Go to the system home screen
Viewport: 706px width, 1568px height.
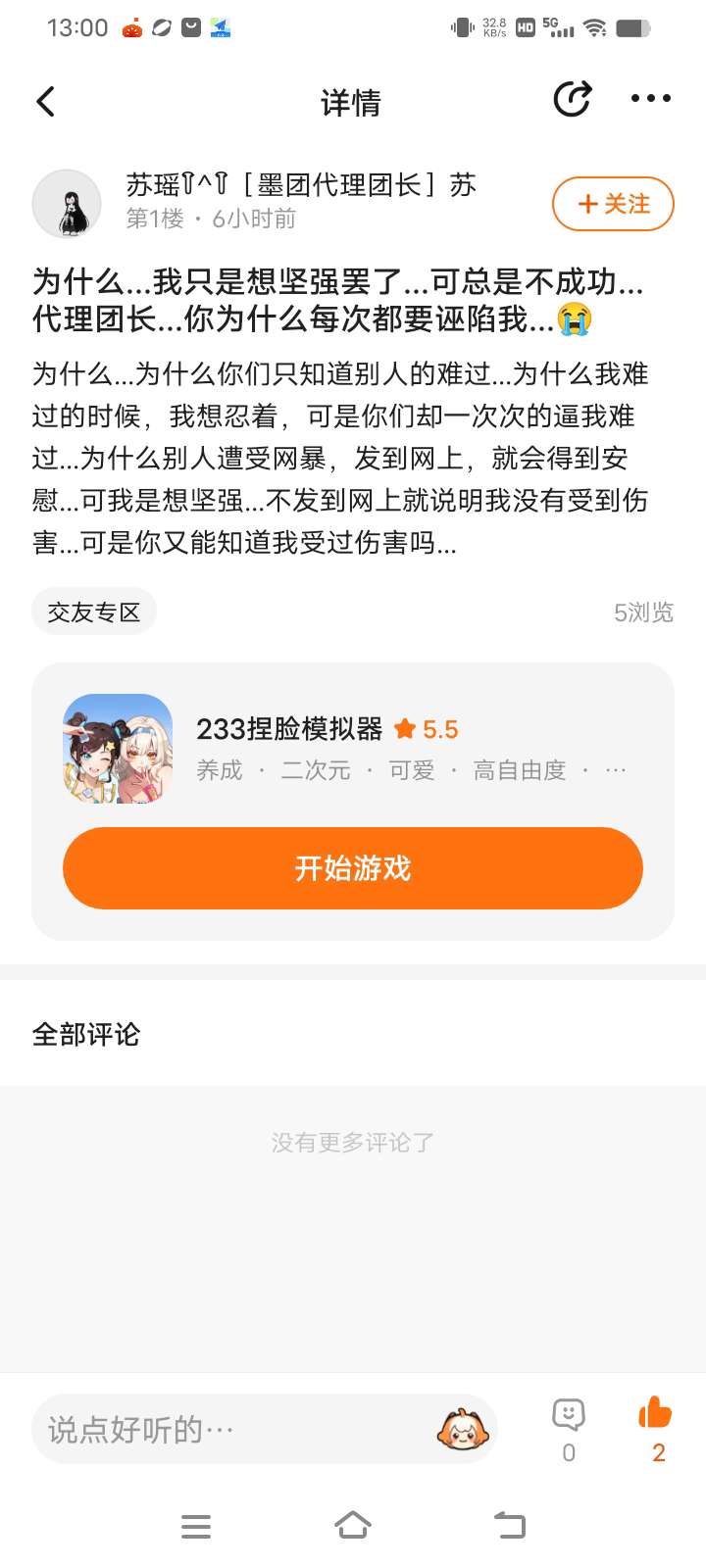pyautogui.click(x=353, y=1525)
